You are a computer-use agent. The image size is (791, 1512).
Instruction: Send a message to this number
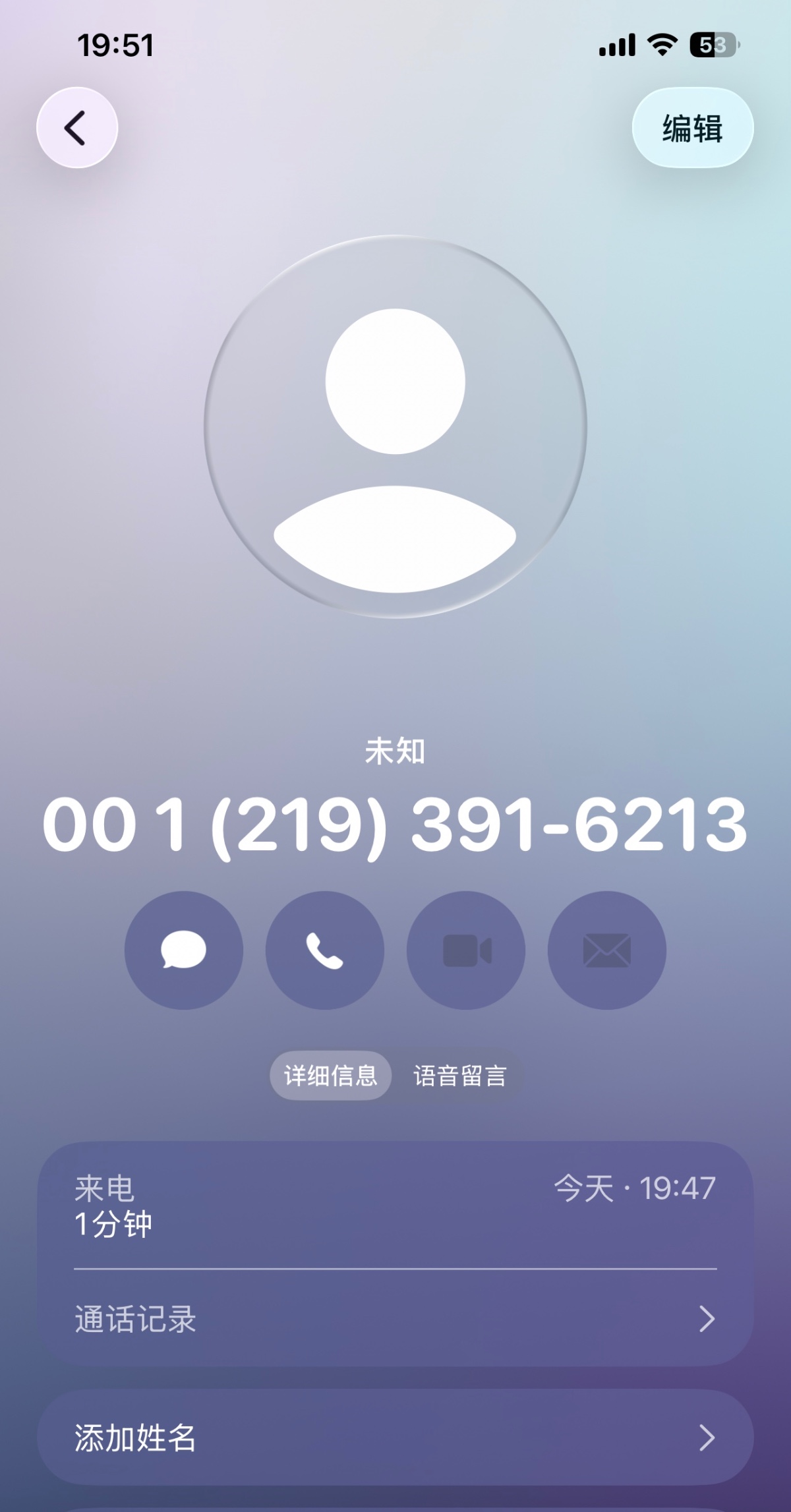coord(184,950)
